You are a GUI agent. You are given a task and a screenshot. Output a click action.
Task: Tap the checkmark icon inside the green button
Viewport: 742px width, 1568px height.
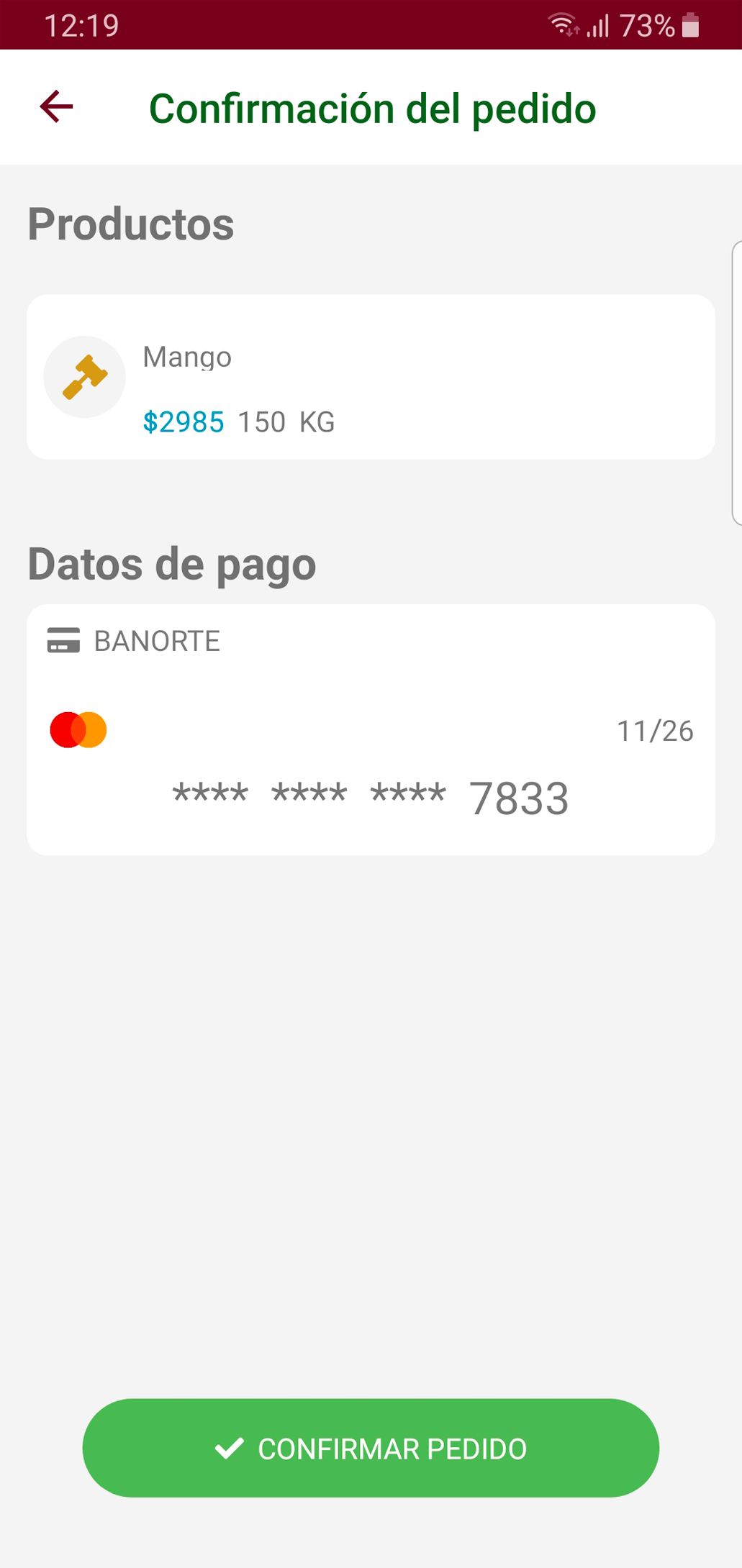click(x=228, y=1448)
